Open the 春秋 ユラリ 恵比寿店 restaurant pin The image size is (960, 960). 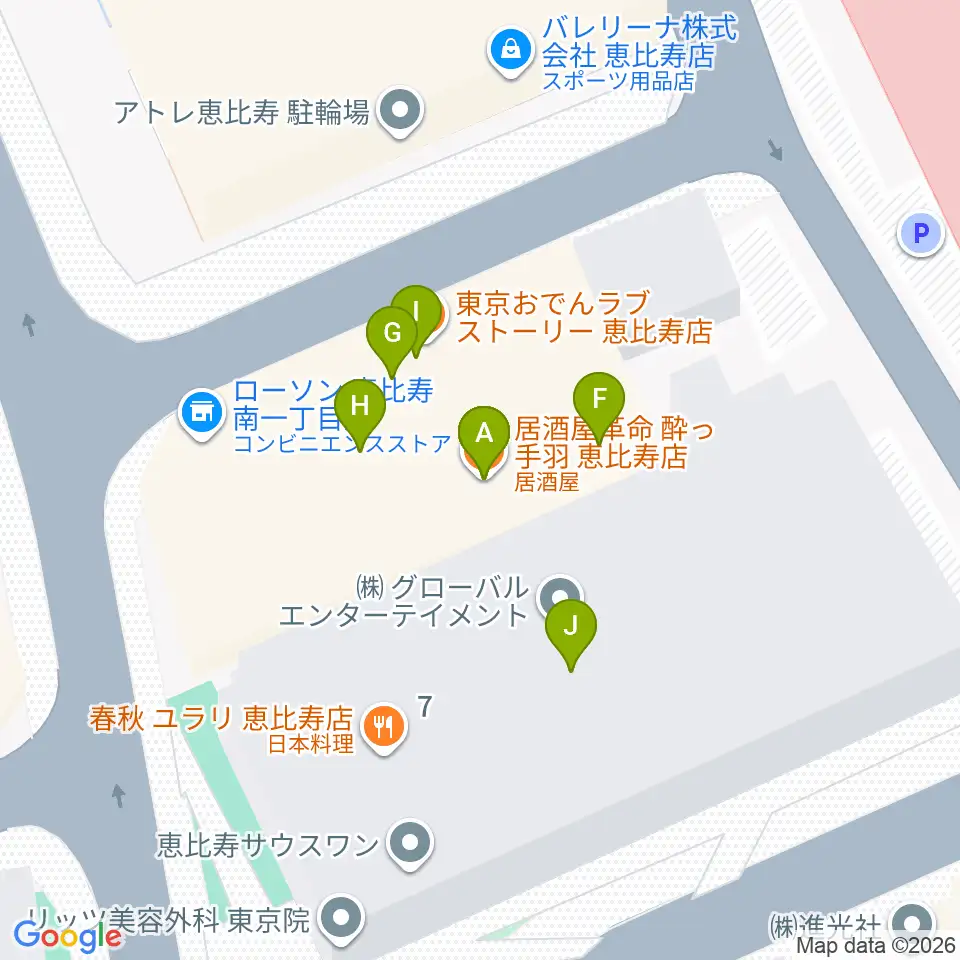(x=384, y=728)
